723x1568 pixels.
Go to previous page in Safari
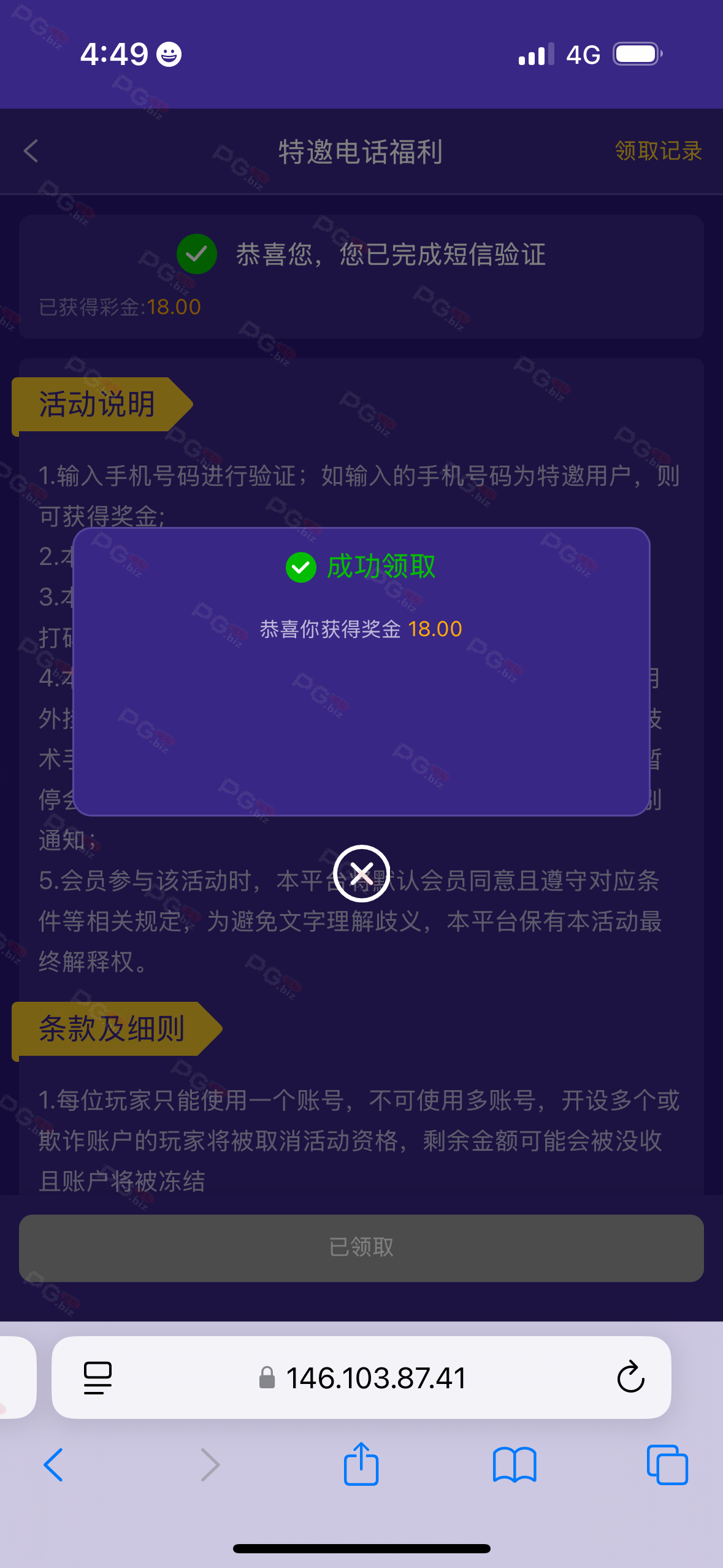53,1465
